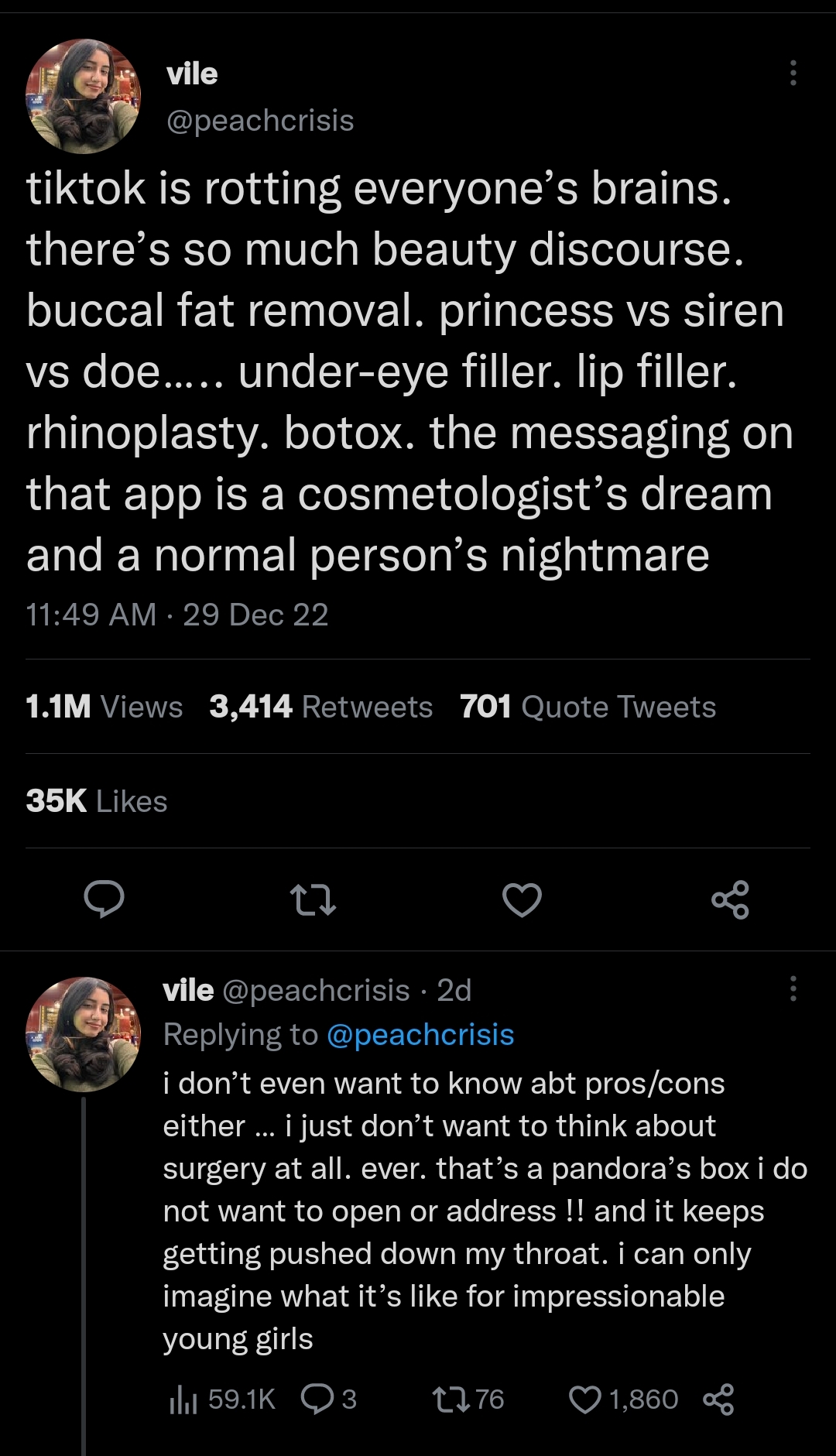Viewport: 836px width, 1456px height.
Task: Open the main tweet's three-dot overflow menu
Action: pos(793,73)
